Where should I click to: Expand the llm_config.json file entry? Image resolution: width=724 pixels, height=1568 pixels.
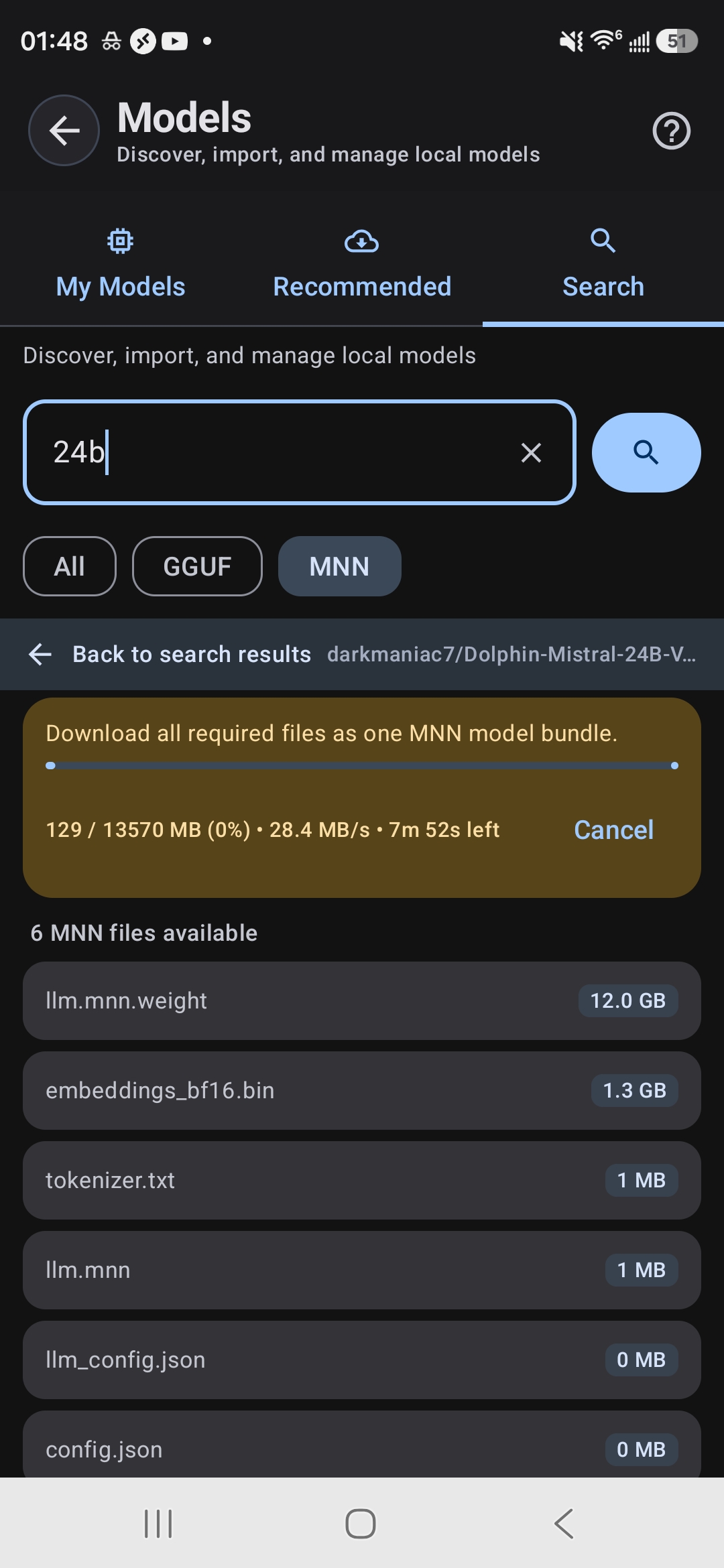click(x=362, y=1359)
